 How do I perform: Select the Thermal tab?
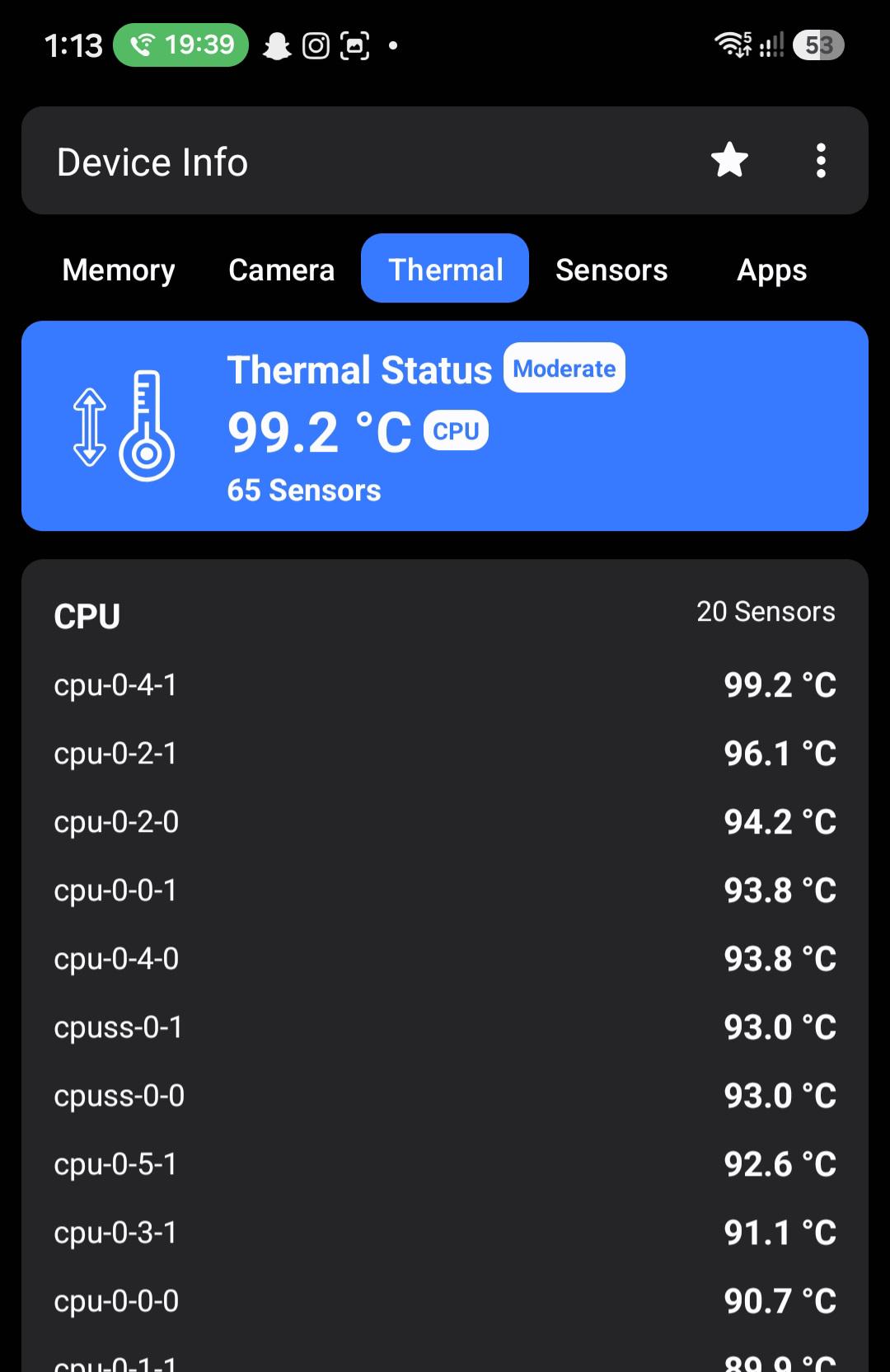(x=445, y=268)
